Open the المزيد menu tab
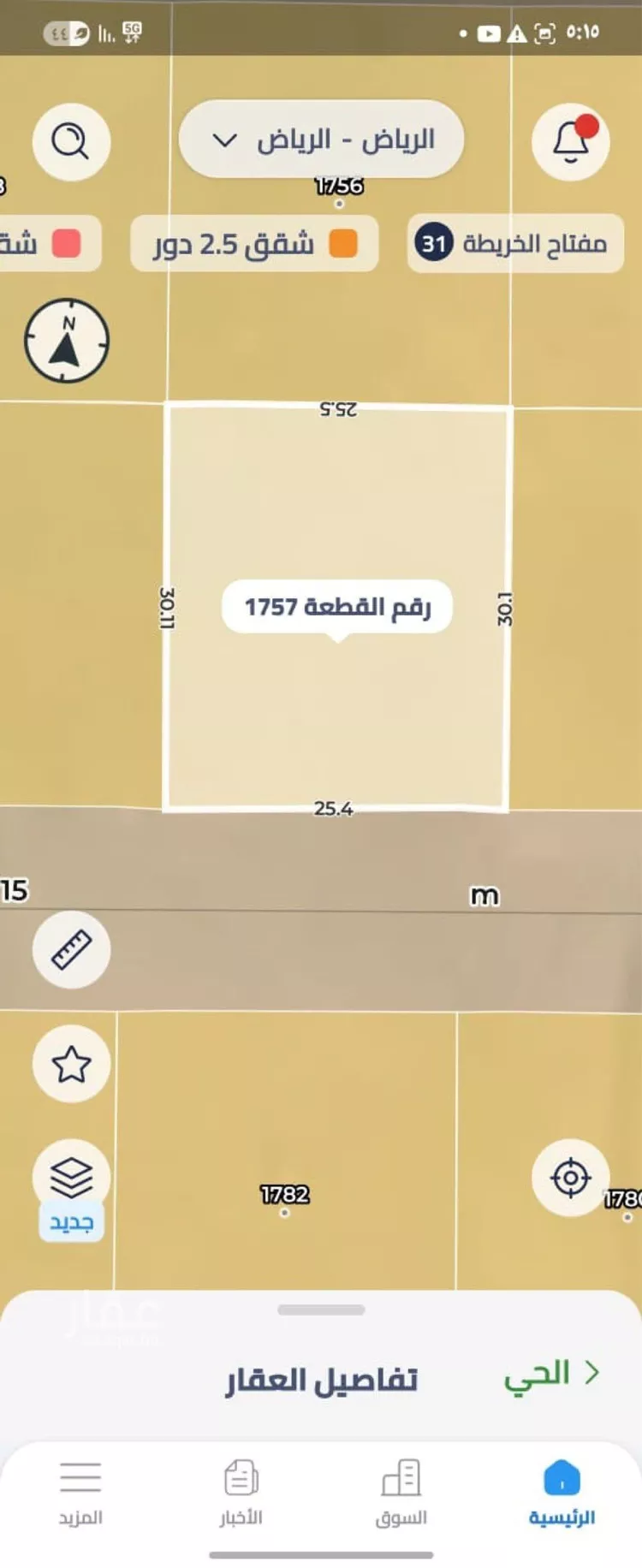This screenshot has height=1568, width=642. (x=80, y=1494)
